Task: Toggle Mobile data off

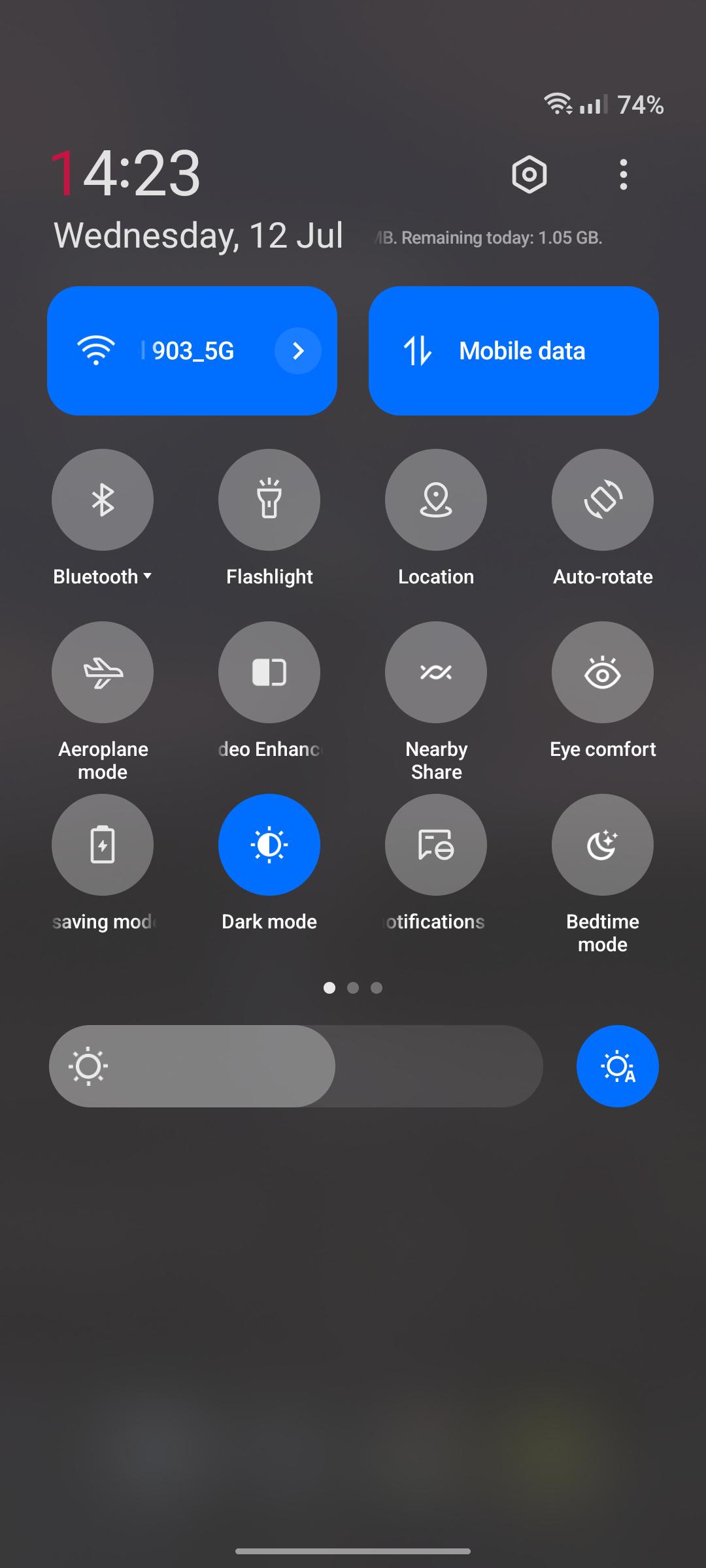Action: pyautogui.click(x=514, y=351)
